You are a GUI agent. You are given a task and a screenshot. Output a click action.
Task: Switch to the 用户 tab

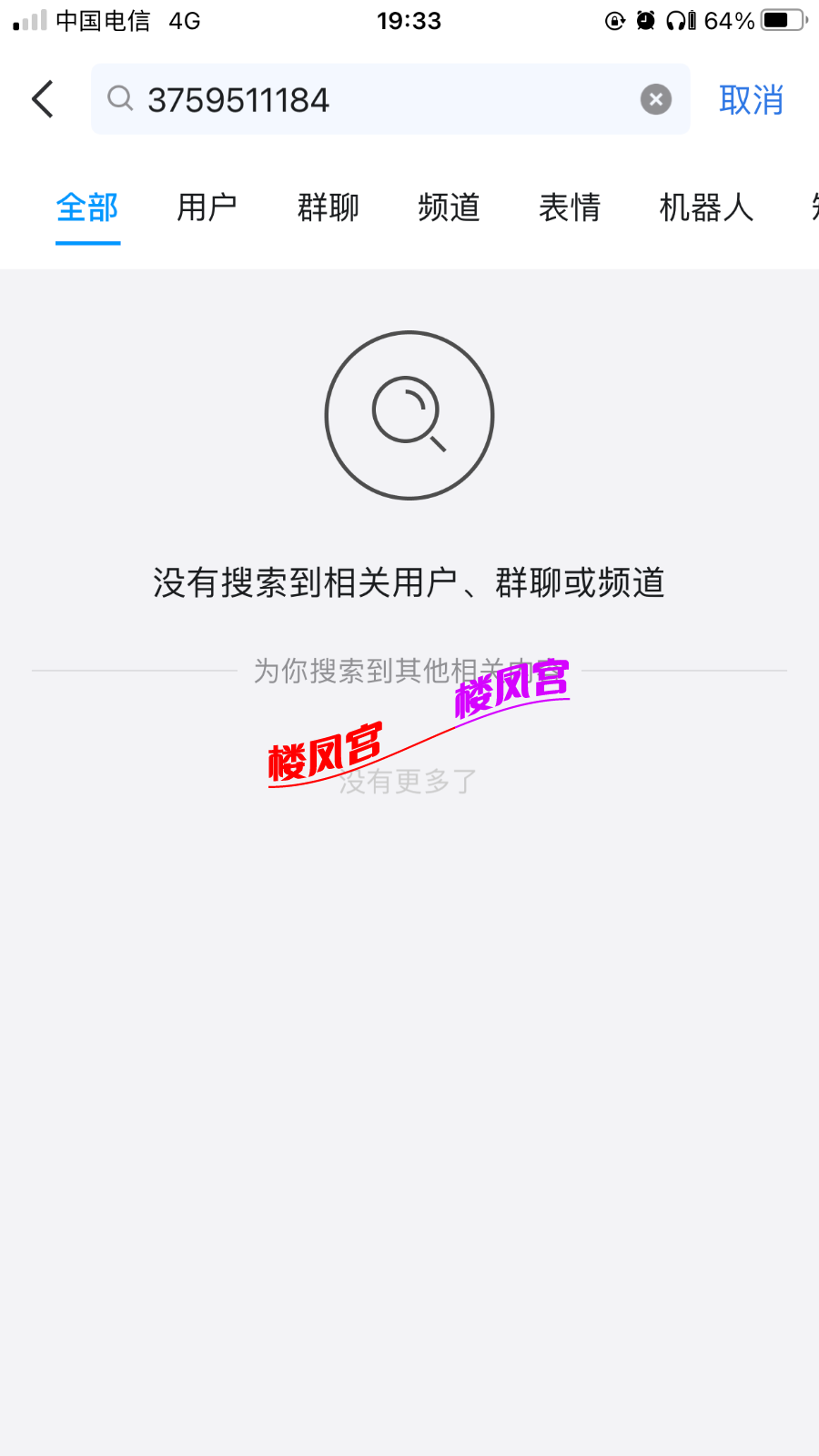(207, 208)
